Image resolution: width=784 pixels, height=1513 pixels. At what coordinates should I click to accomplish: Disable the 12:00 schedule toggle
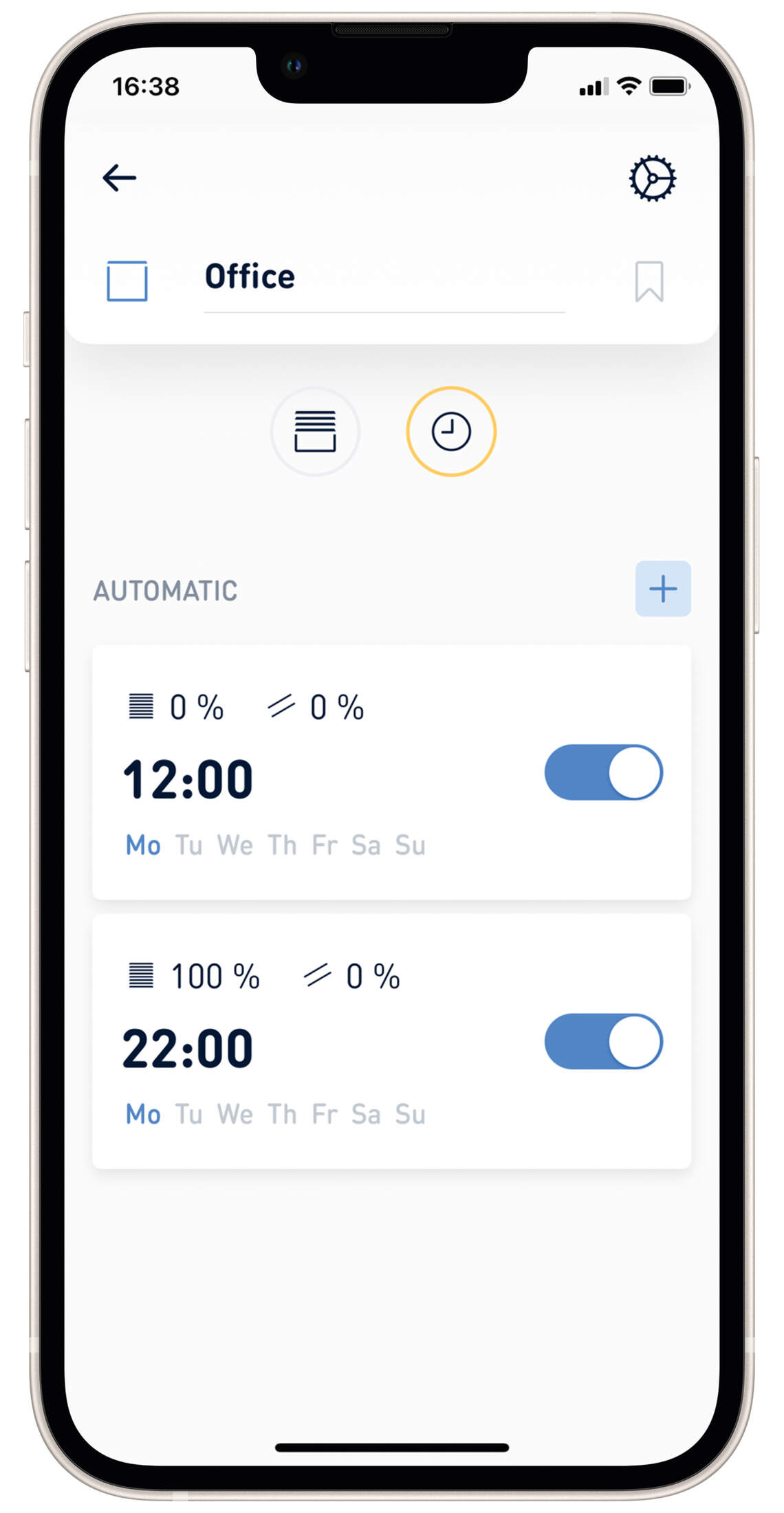click(x=603, y=772)
